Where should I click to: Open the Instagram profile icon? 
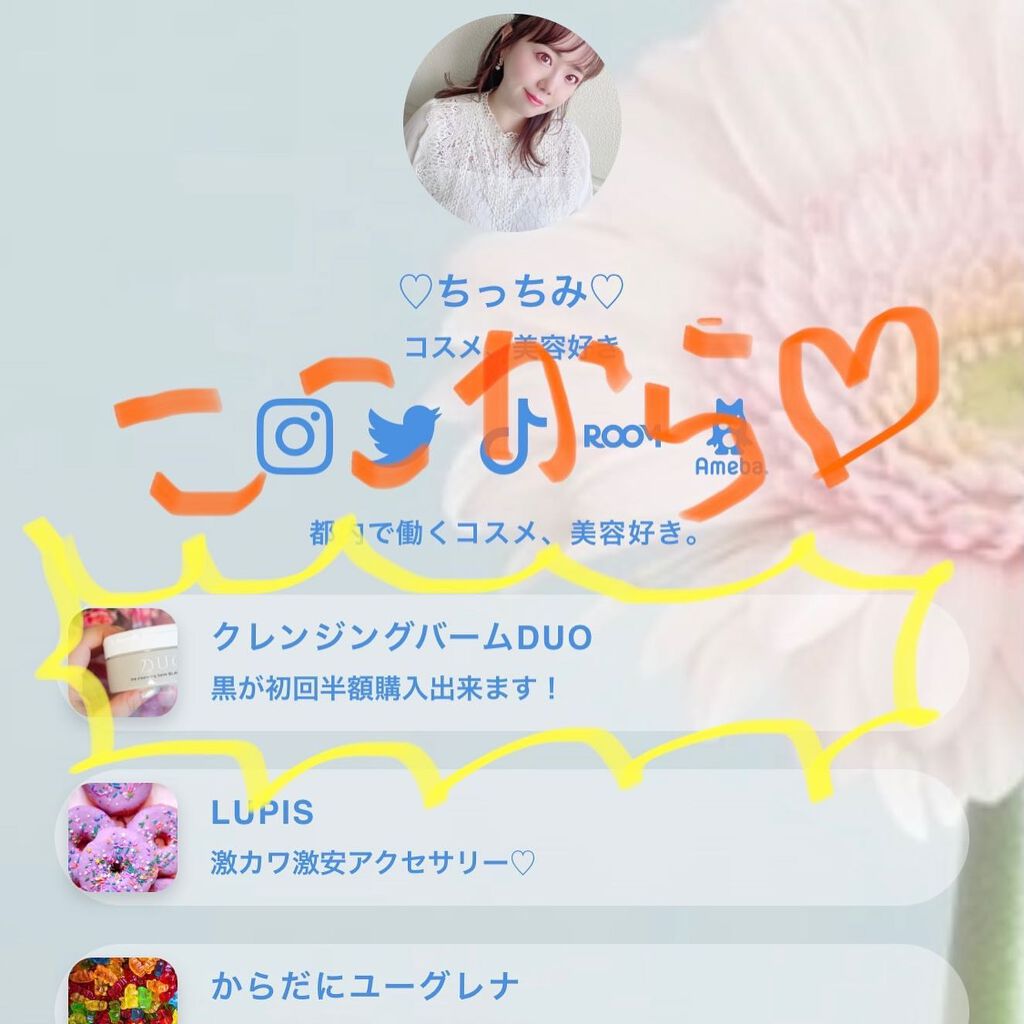pos(294,435)
